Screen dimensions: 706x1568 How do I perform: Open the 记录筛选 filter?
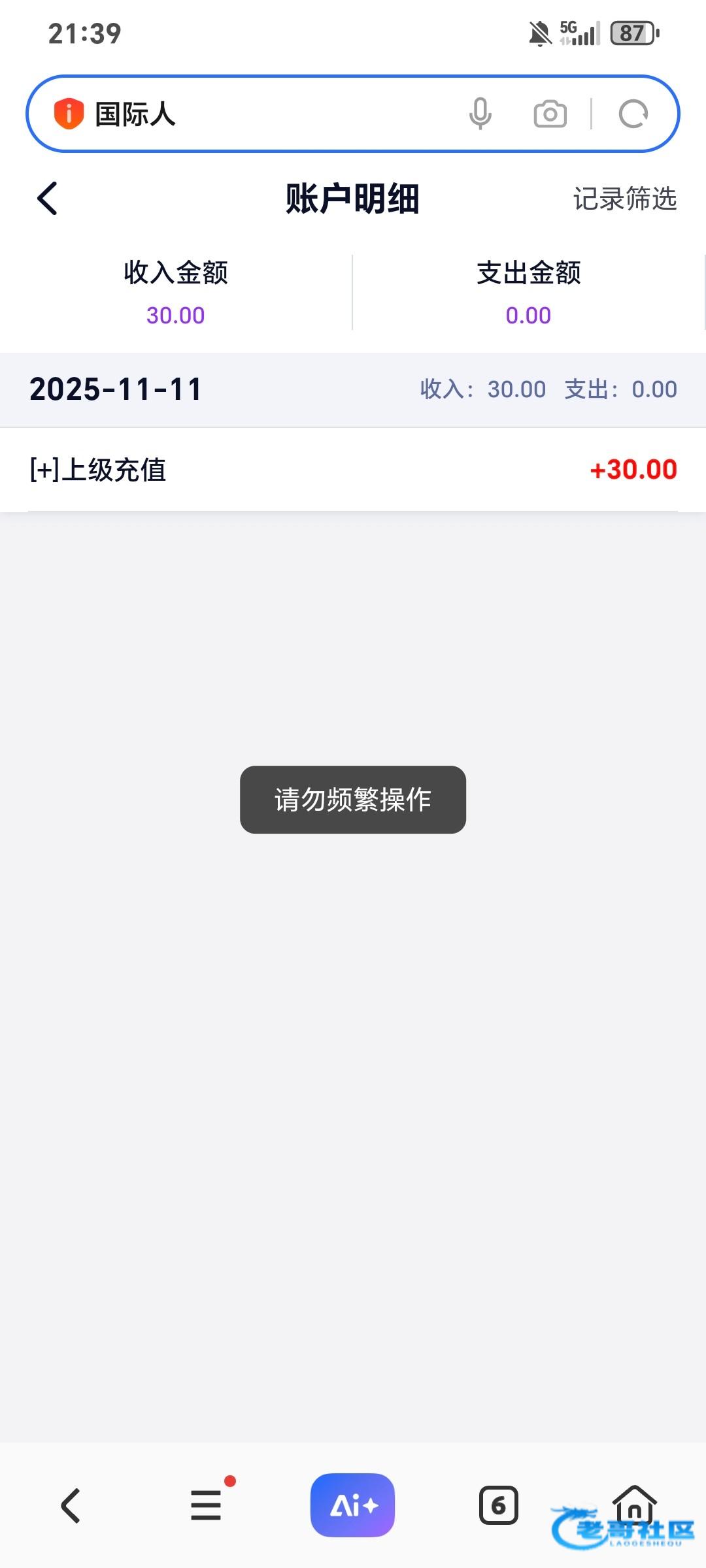click(x=624, y=199)
